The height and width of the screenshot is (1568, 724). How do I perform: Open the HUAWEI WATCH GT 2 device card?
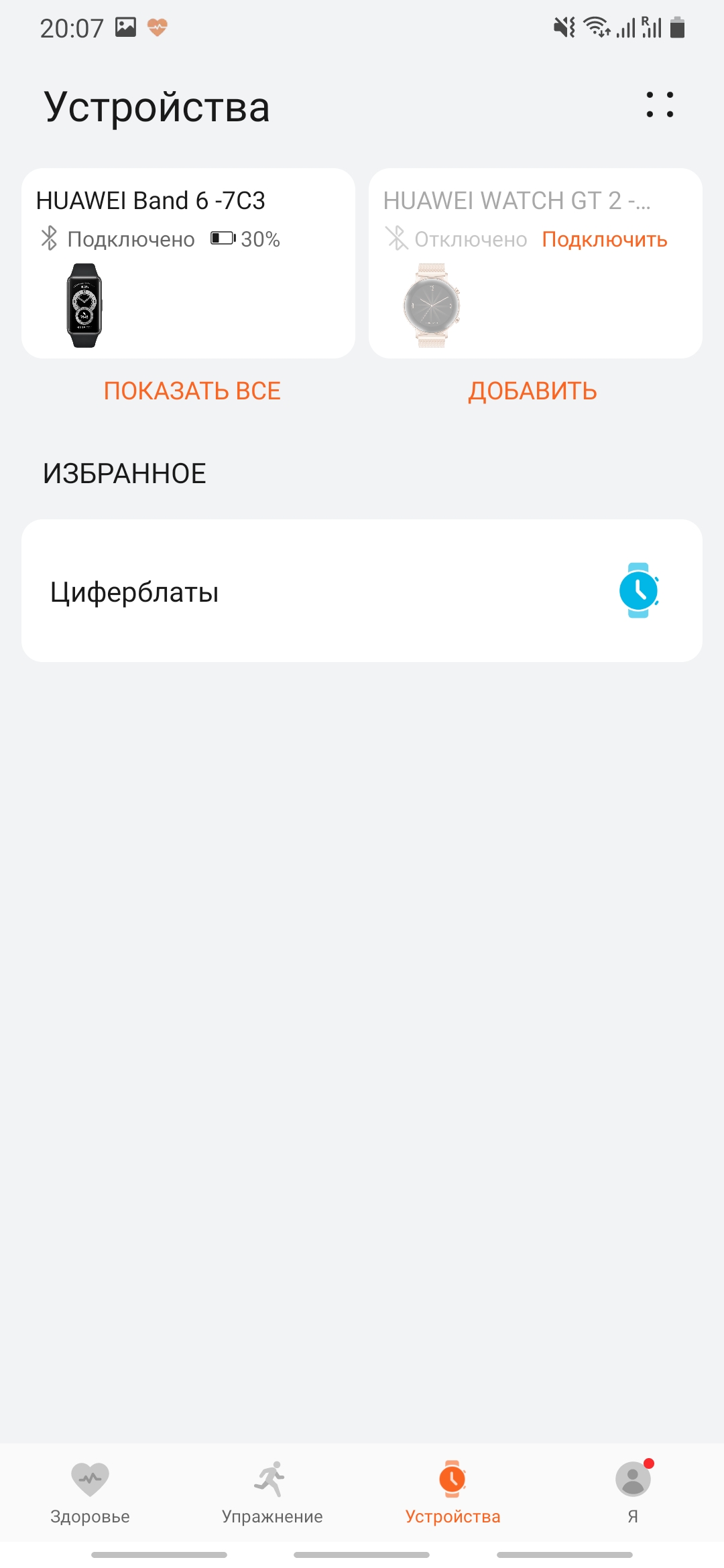536,263
